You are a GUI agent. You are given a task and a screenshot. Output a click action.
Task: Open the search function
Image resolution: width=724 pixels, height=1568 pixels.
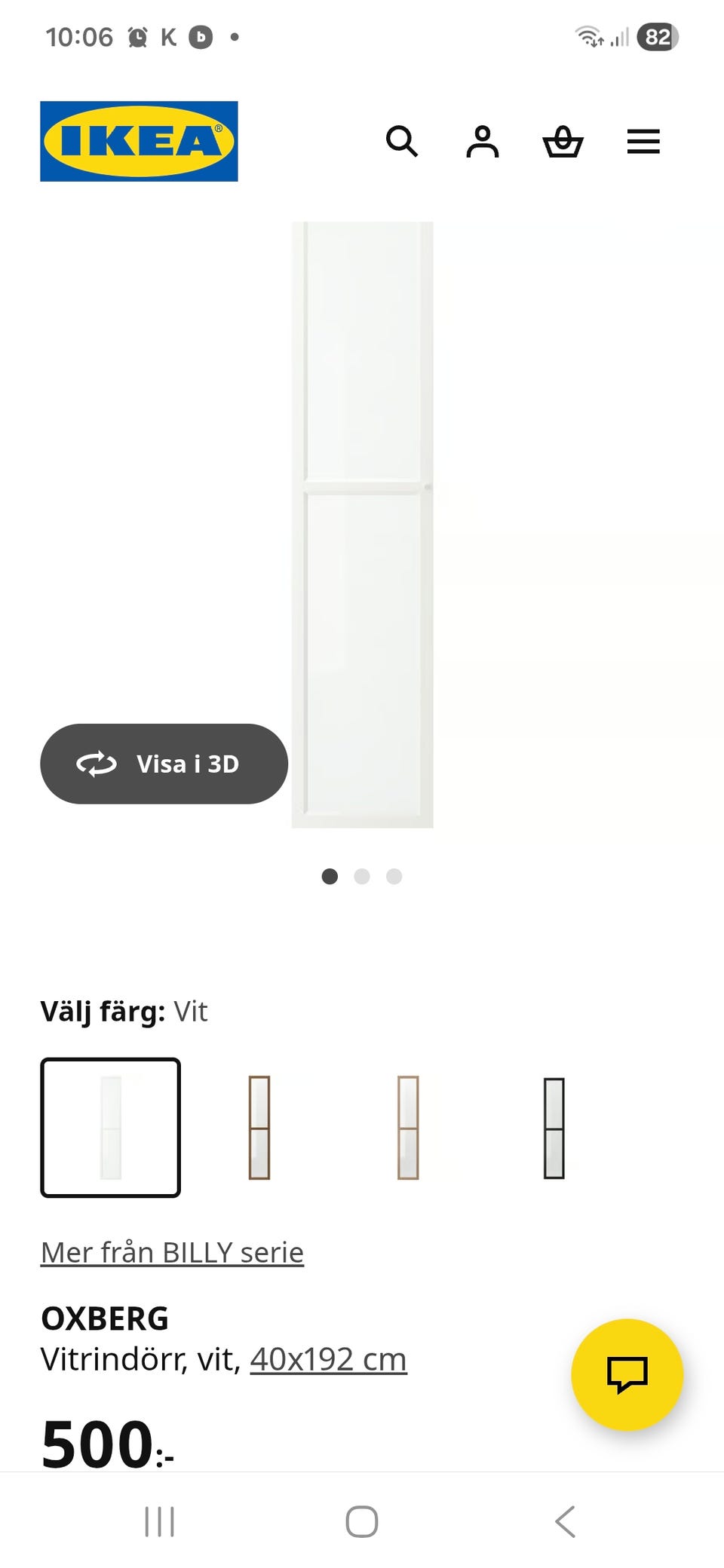pos(403,141)
